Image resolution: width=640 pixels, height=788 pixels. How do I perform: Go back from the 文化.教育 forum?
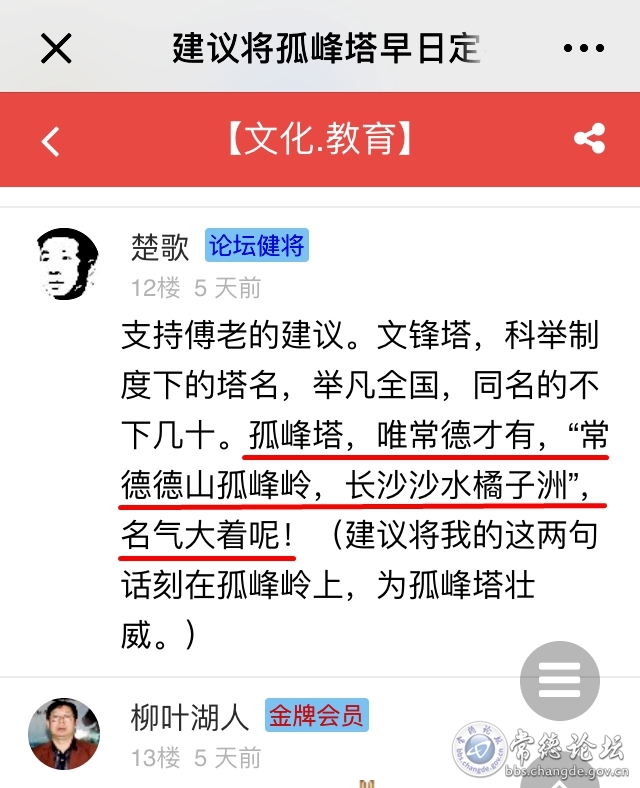[x=51, y=141]
